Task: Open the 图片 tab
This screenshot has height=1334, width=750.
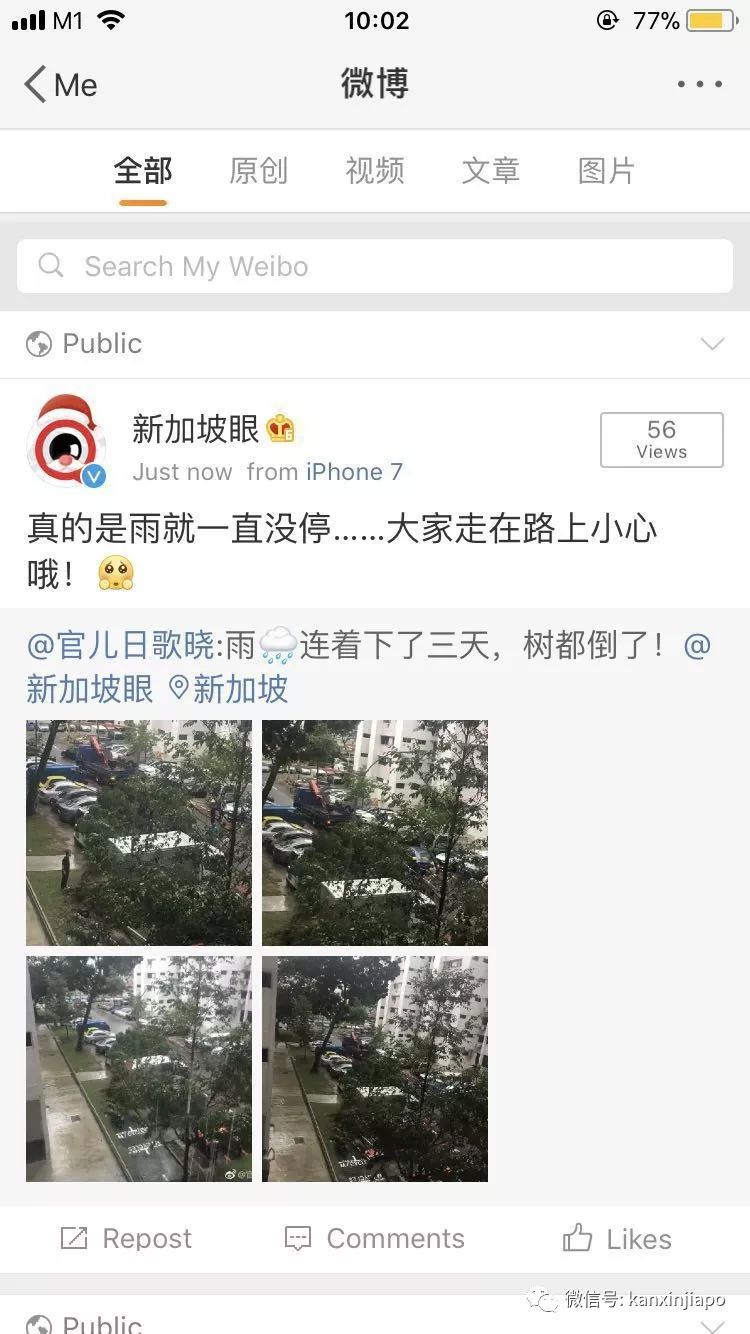Action: coord(606,171)
